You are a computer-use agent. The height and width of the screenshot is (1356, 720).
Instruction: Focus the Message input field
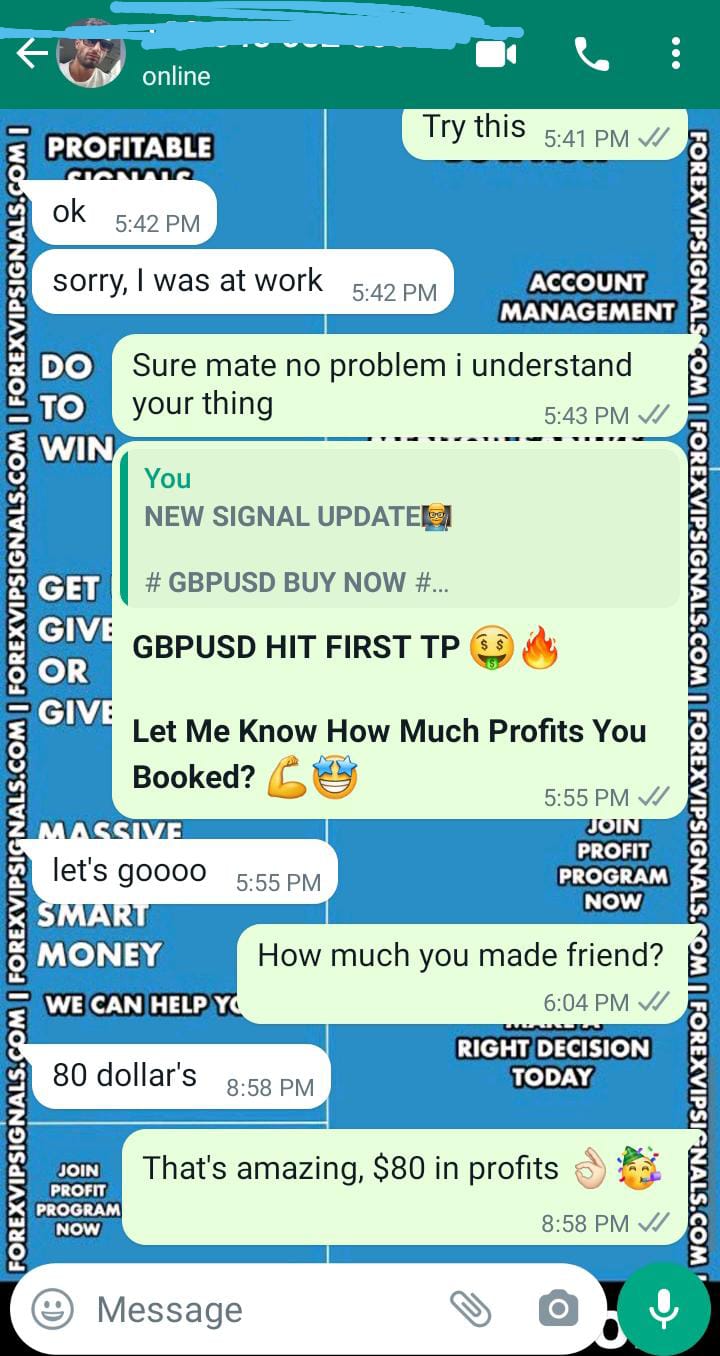[x=260, y=1309]
